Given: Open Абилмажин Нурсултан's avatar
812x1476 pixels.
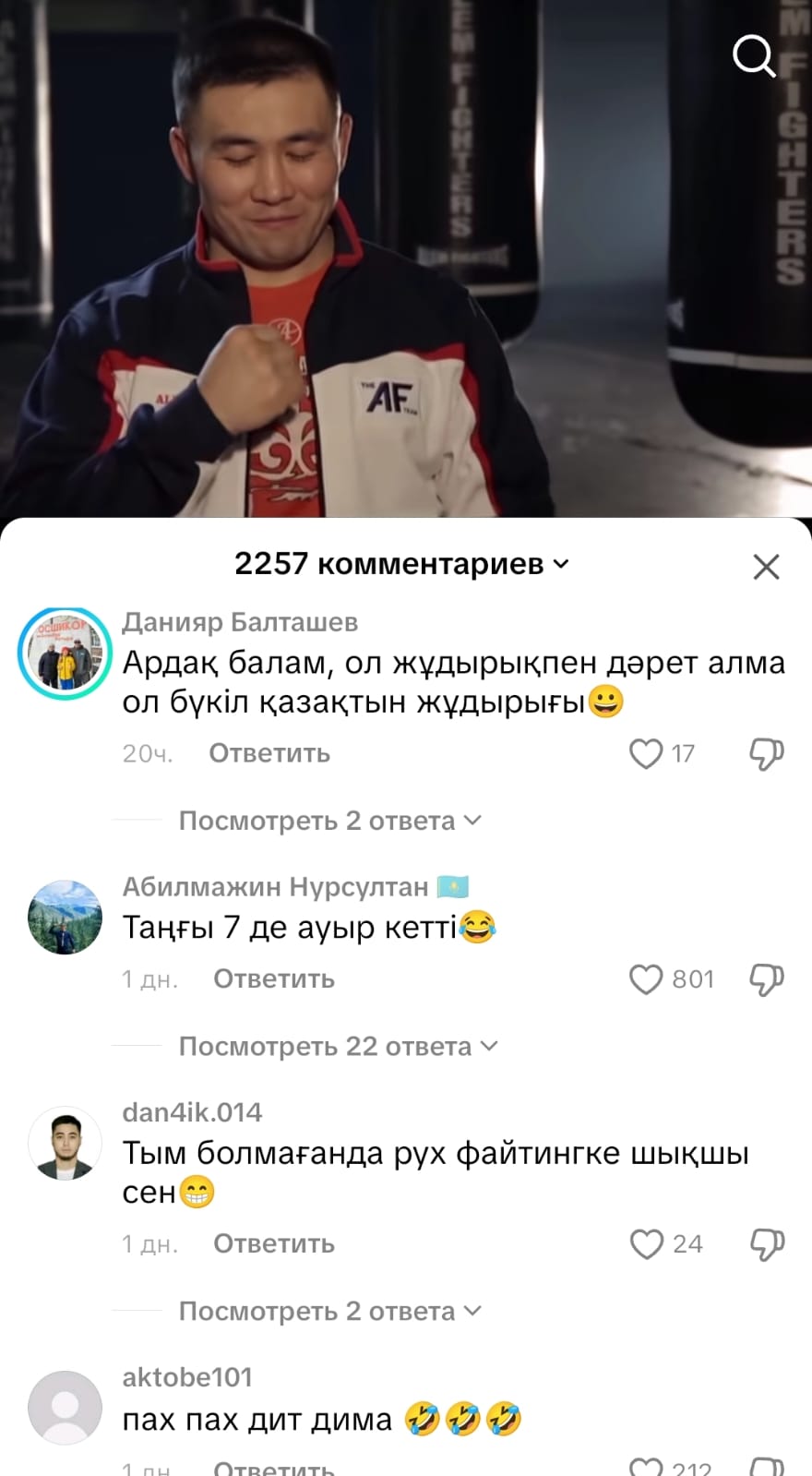Looking at the screenshot, I should pos(65,917).
